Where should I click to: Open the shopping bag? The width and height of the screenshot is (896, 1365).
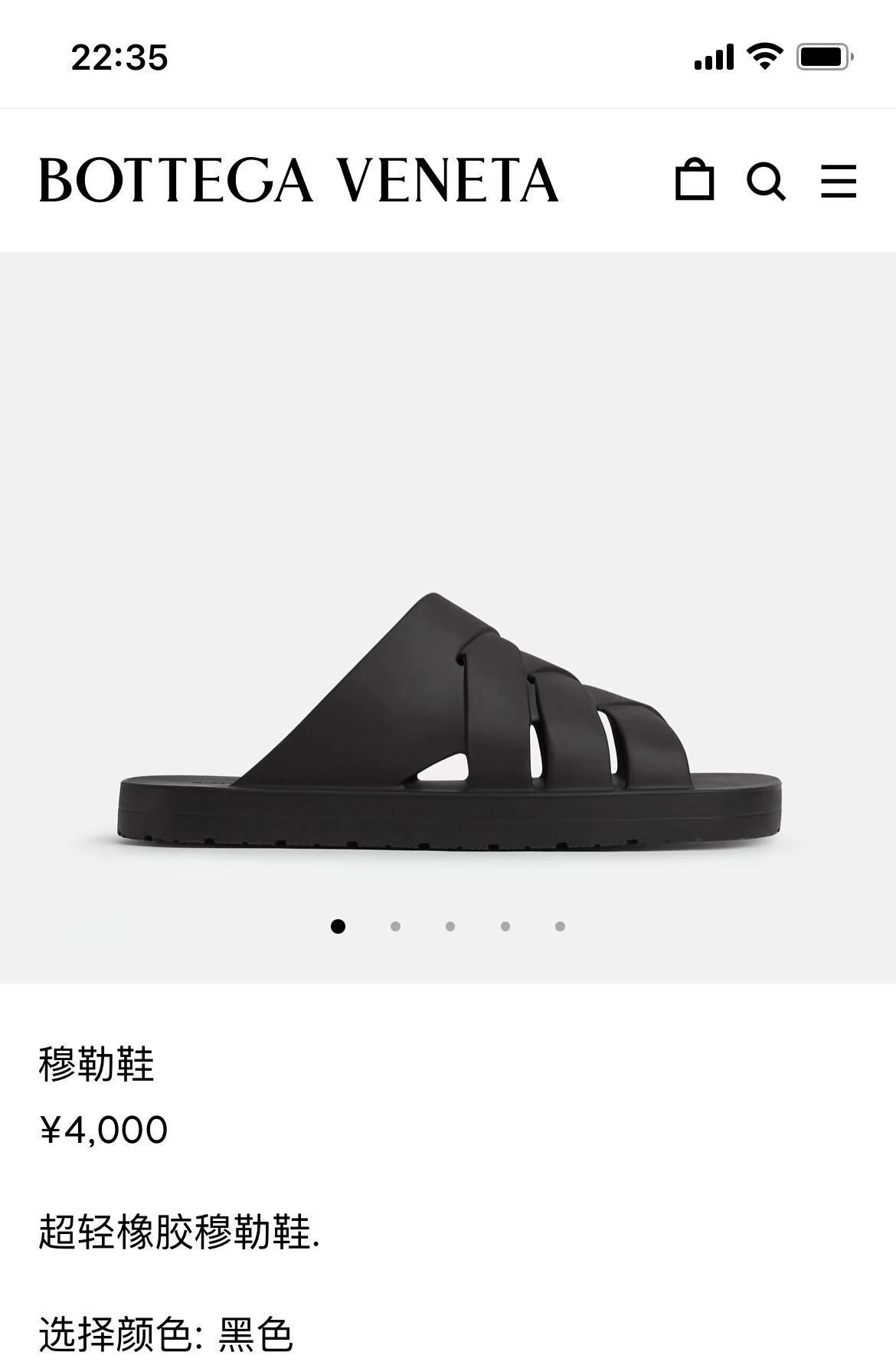[x=694, y=180]
